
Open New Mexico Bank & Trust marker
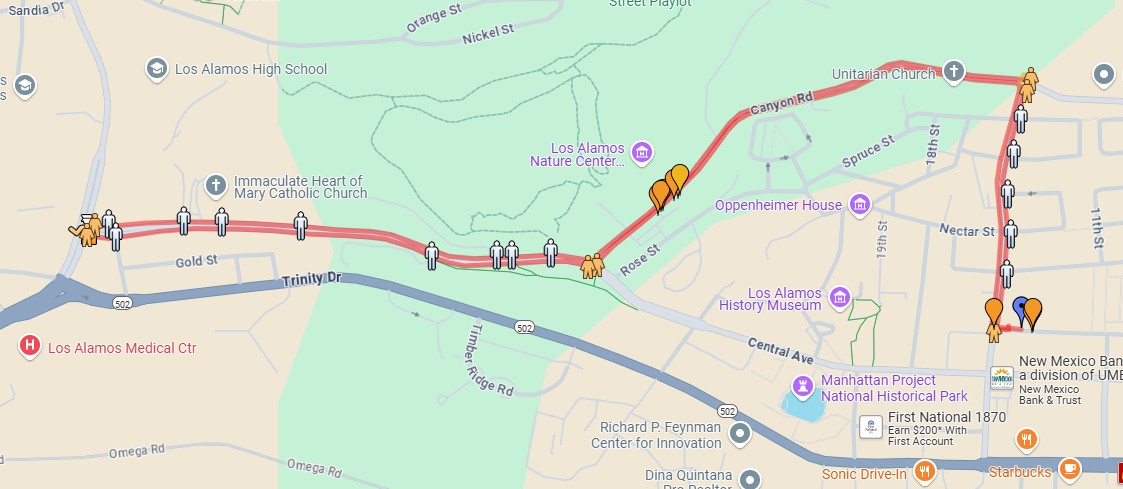[1001, 379]
